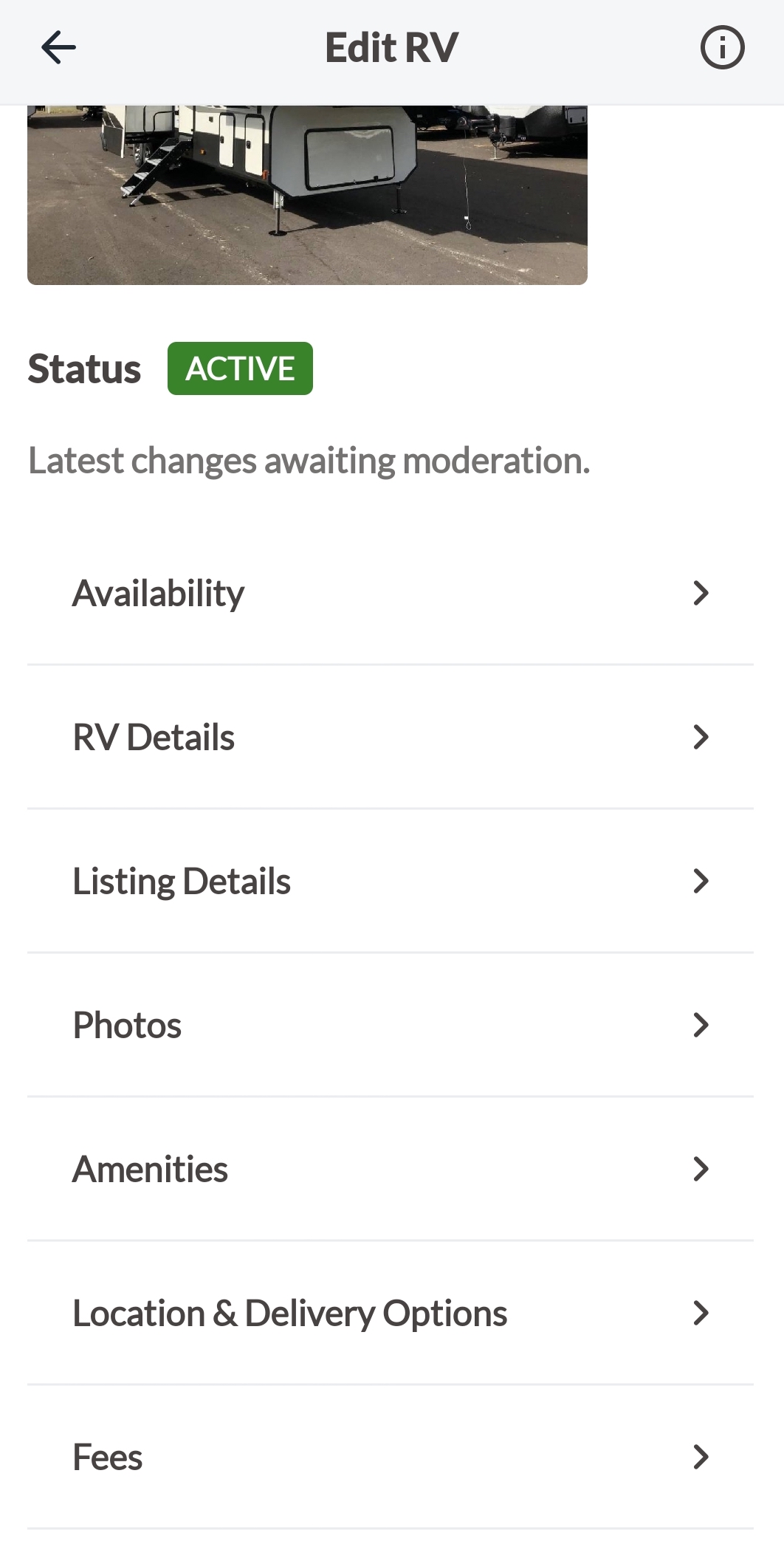Tap the ACTIVE status badge
The image size is (784, 1541).
(240, 368)
